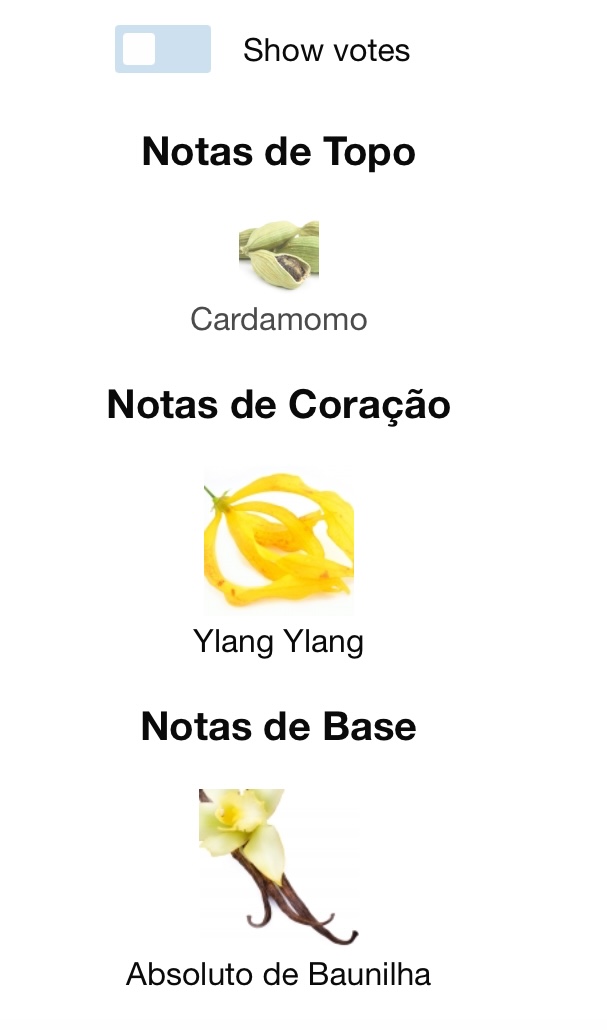Enable the Show votes toggle

point(163,49)
